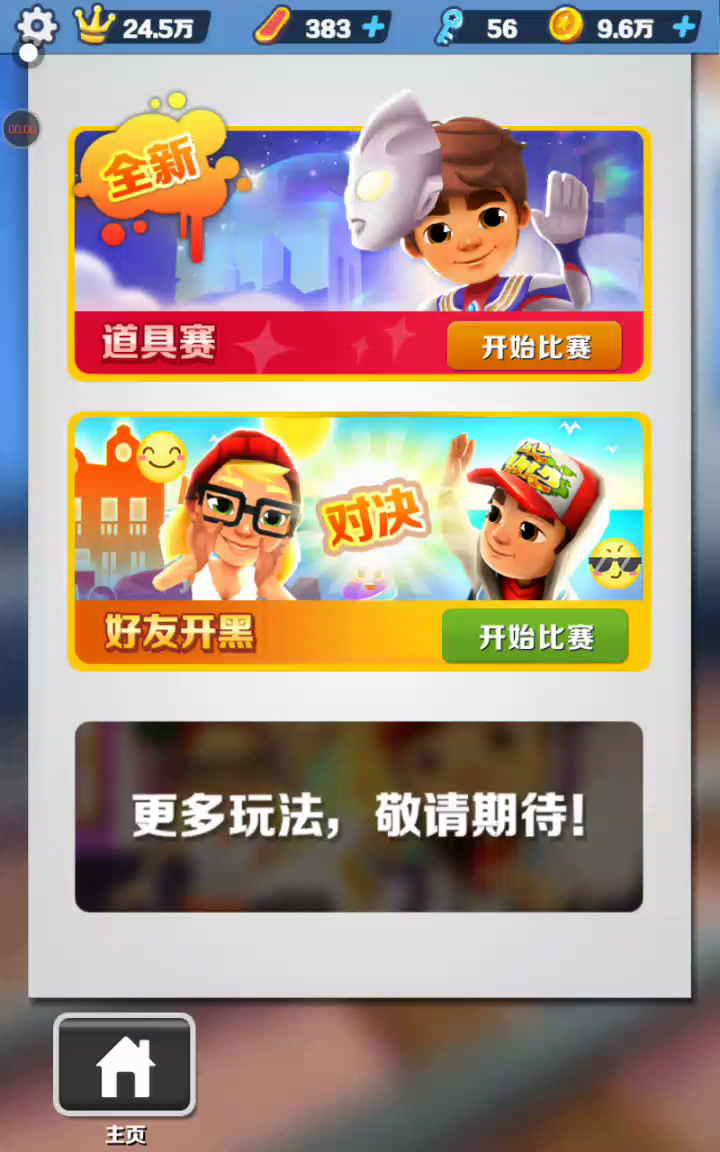Image resolution: width=720 pixels, height=1152 pixels.
Task: Add more coins with the plus icon
Action: click(x=684, y=28)
